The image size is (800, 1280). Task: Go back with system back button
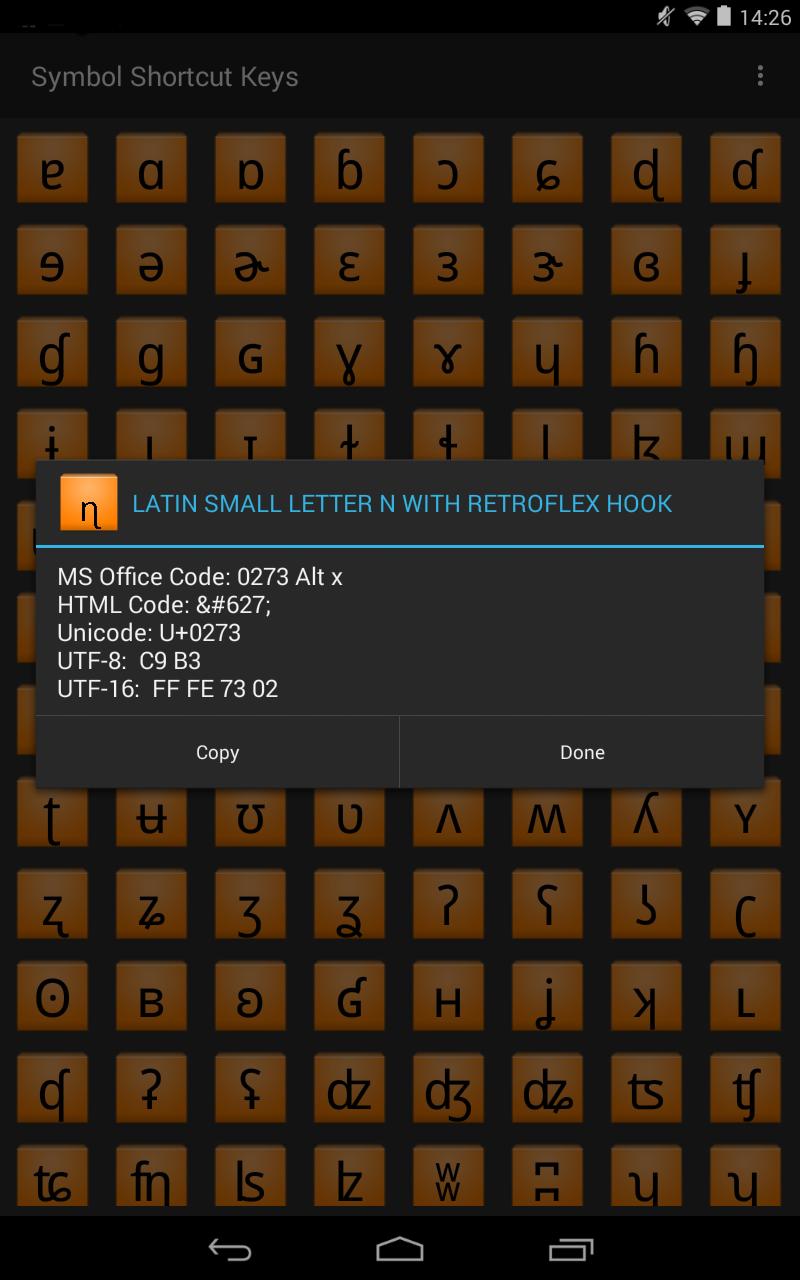click(229, 1248)
